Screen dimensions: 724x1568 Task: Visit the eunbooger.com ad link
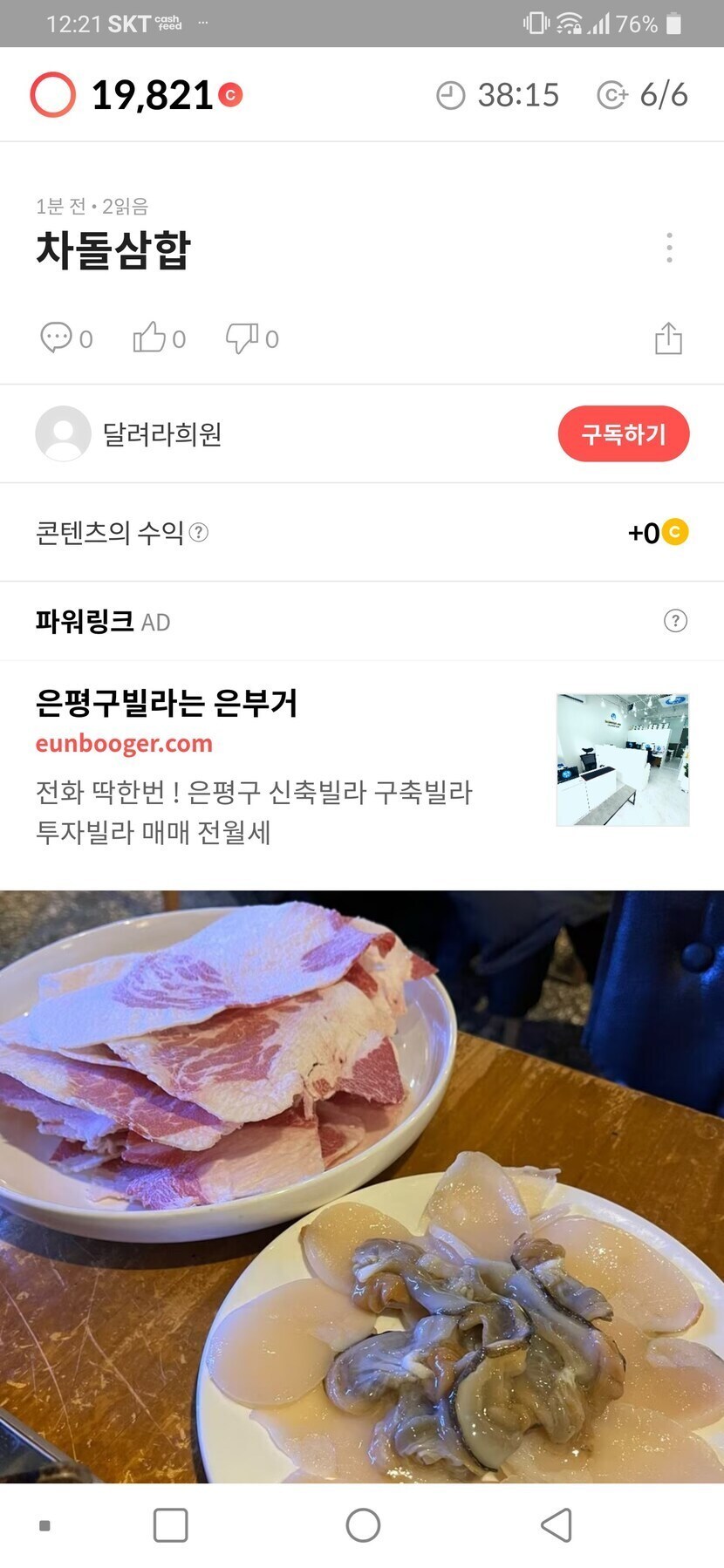click(124, 744)
